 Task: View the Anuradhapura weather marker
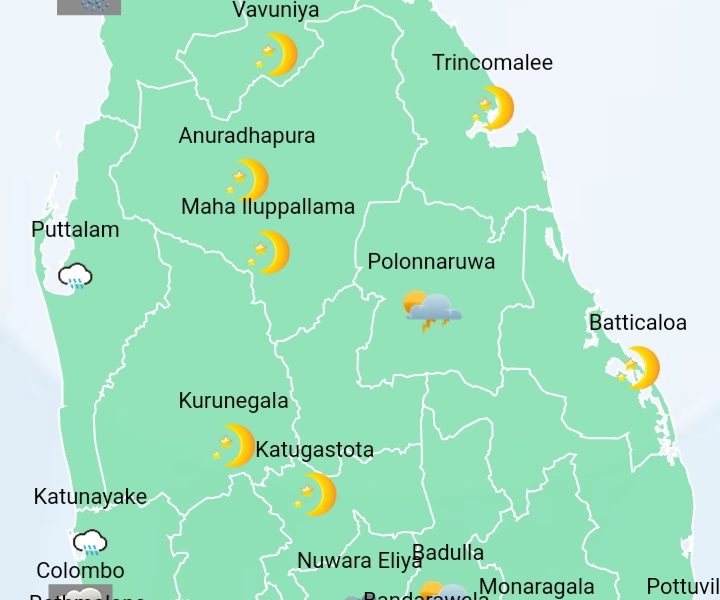[x=248, y=180]
